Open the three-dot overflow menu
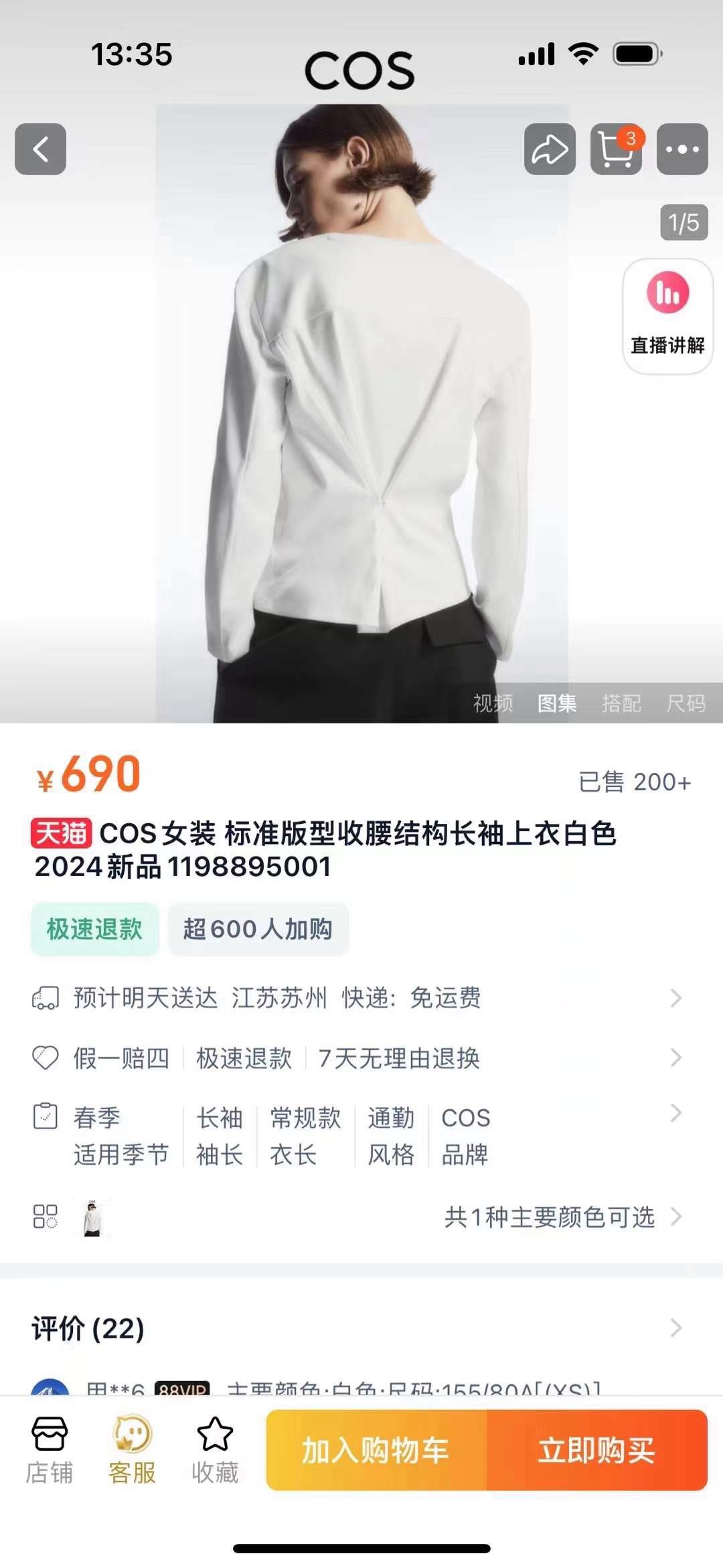723x1568 pixels. coord(682,149)
